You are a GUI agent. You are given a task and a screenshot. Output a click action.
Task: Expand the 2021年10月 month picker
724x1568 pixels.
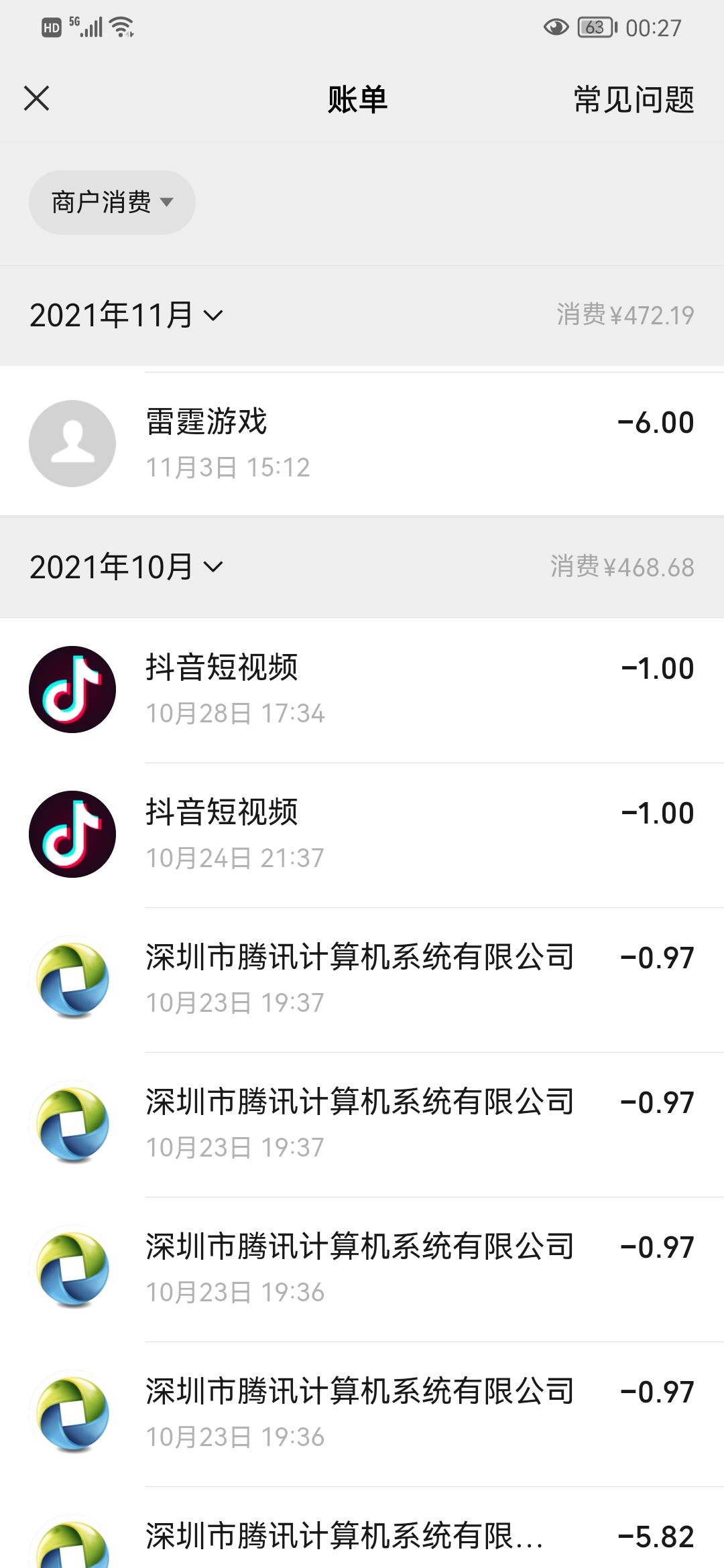click(x=126, y=568)
